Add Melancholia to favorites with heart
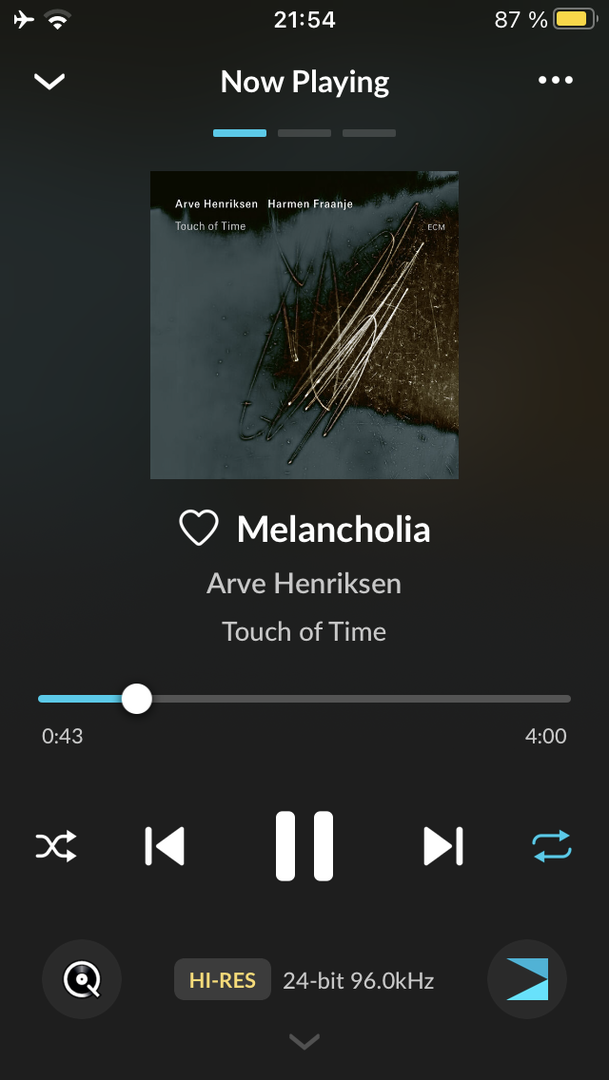Screen dimensions: 609x1080 (x=198, y=528)
